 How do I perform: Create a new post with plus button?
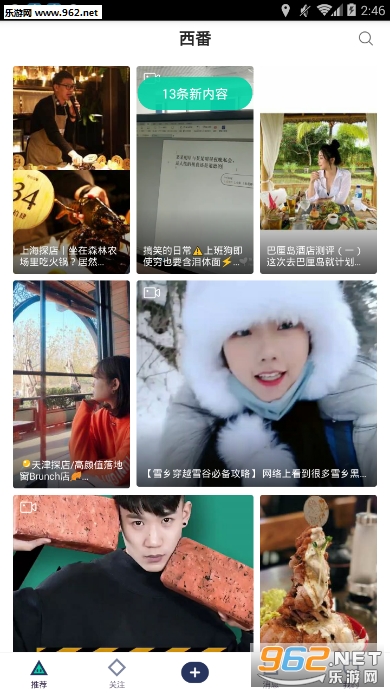coord(195,672)
